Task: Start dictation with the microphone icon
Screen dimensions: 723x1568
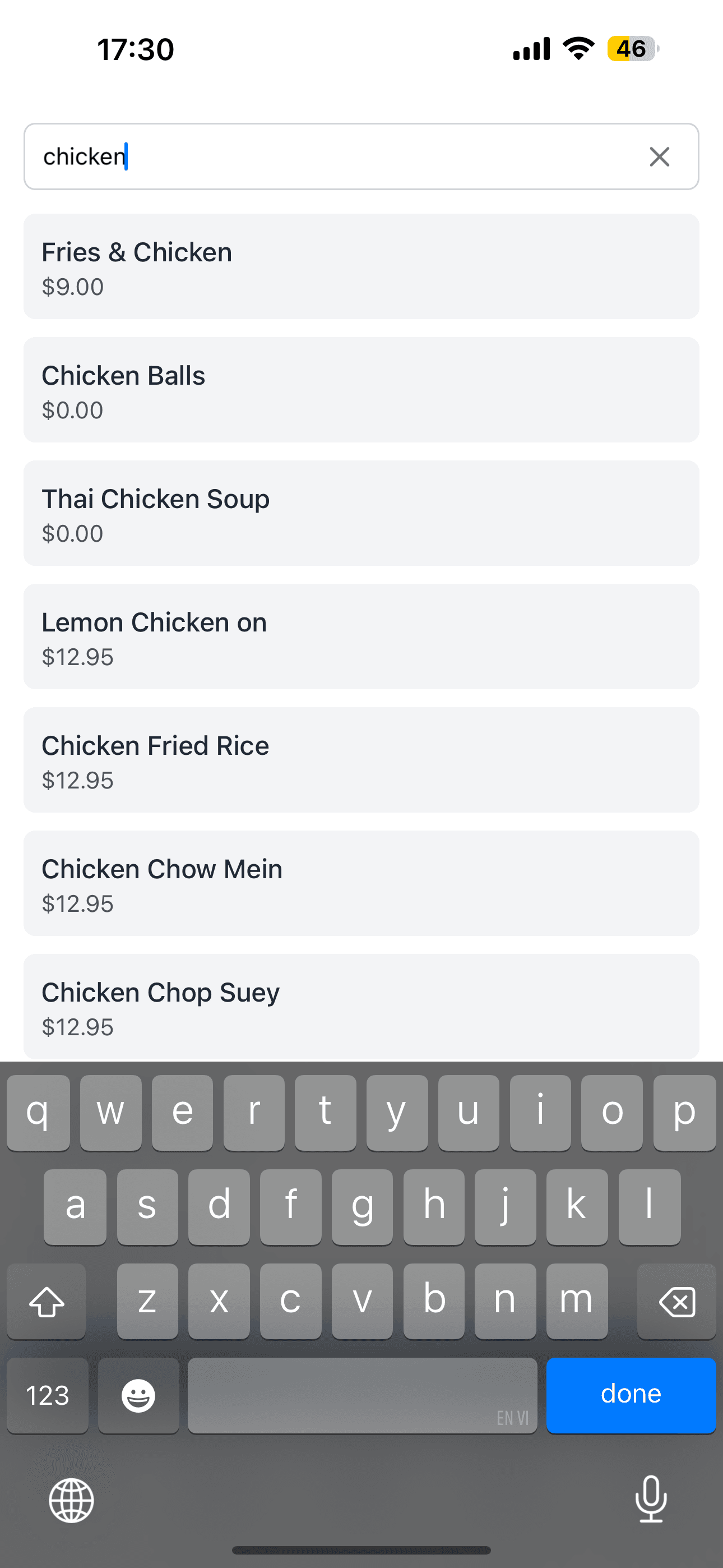Action: (651, 1498)
